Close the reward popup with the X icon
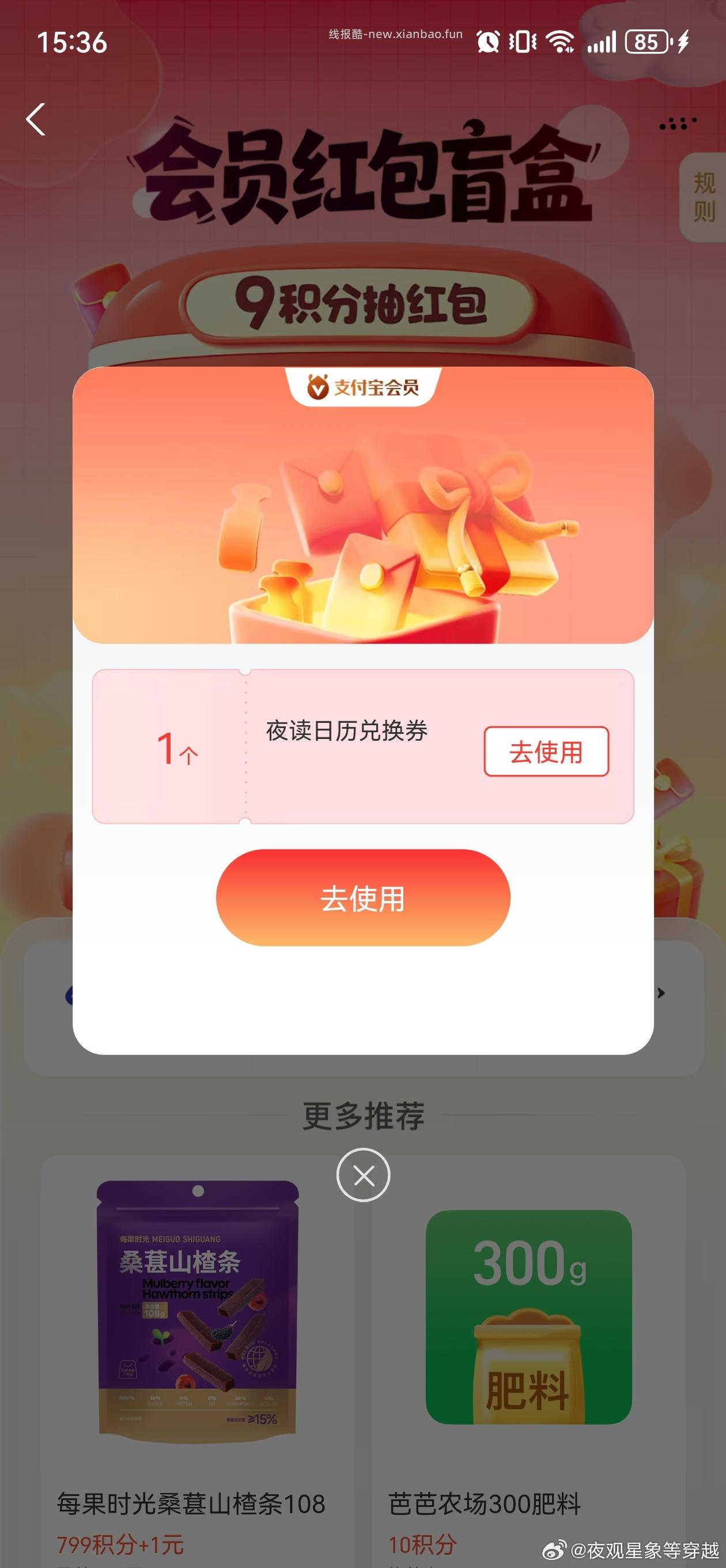 point(362,1175)
